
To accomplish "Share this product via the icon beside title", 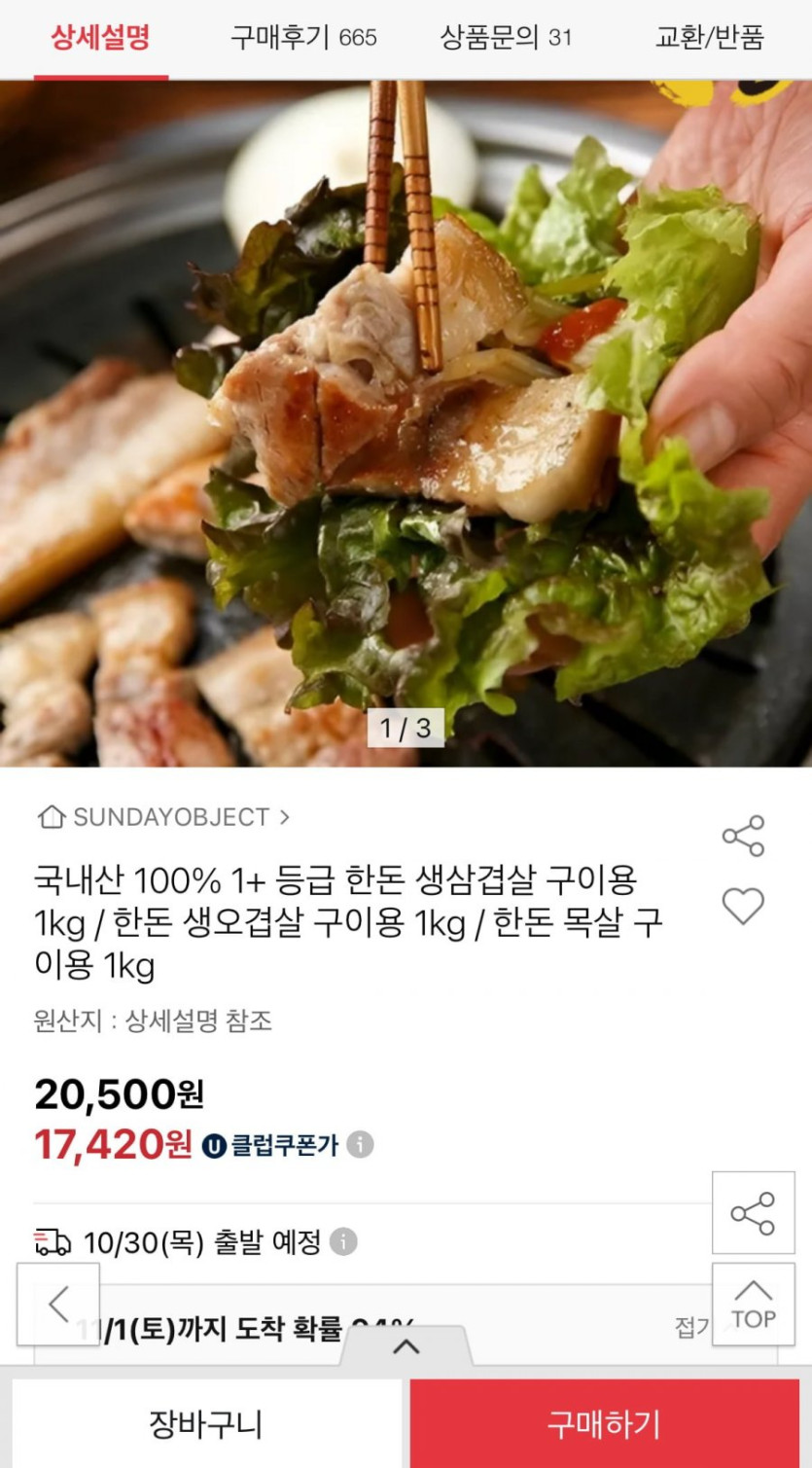I will point(743,837).
